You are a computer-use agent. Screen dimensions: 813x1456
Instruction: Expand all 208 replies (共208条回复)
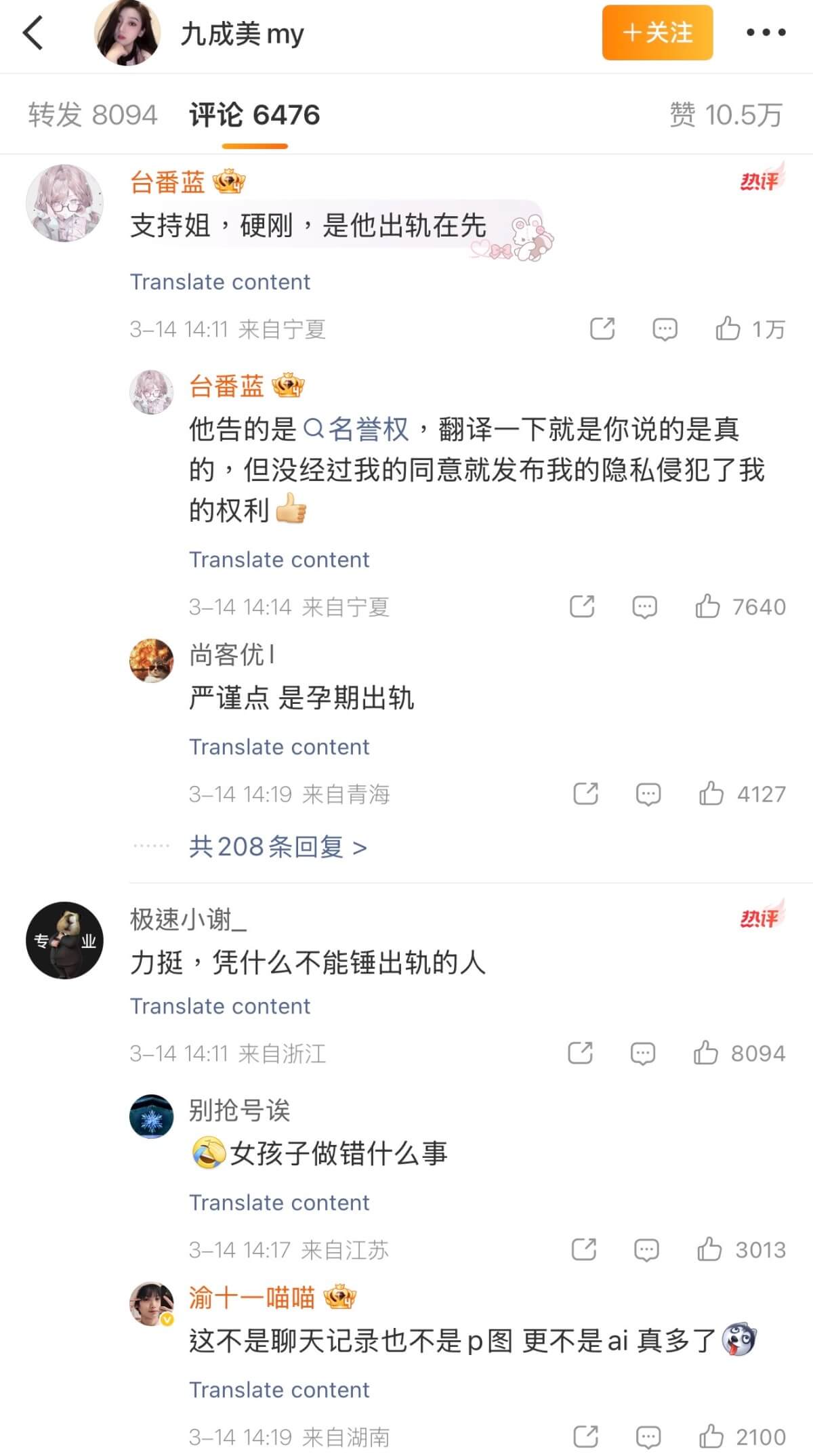click(278, 847)
